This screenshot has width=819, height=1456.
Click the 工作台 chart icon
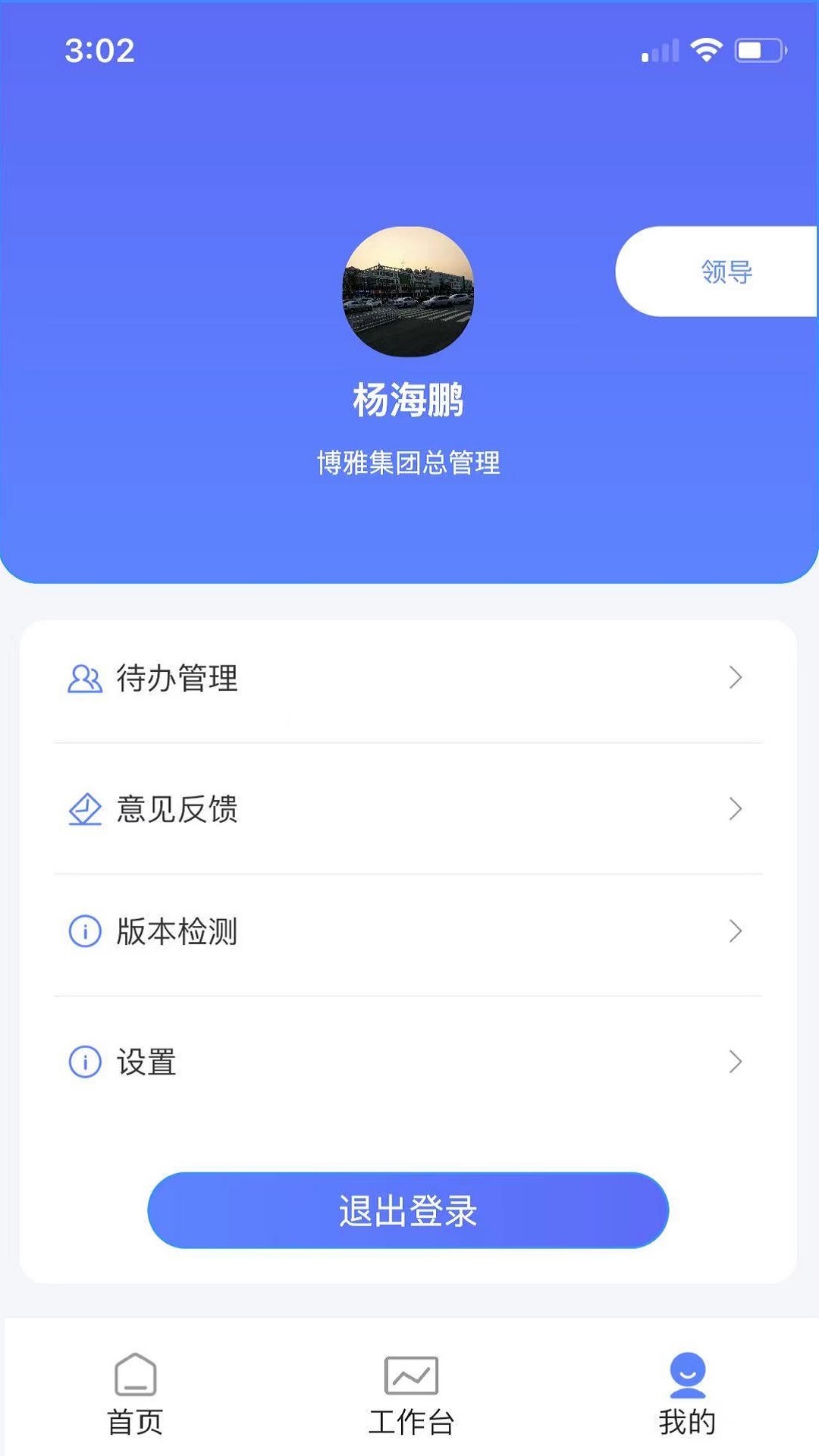pos(409,1375)
